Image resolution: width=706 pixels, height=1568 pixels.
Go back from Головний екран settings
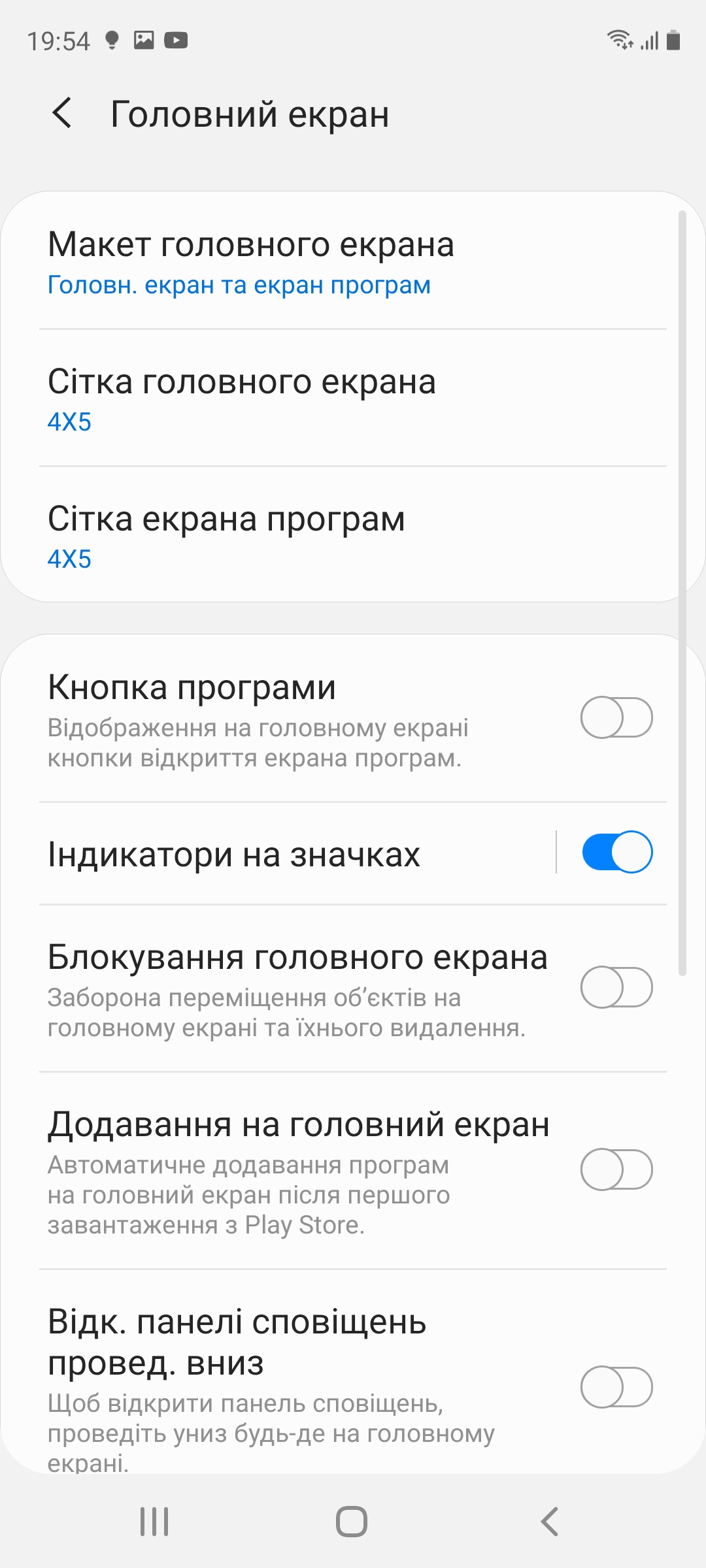pyautogui.click(x=62, y=113)
